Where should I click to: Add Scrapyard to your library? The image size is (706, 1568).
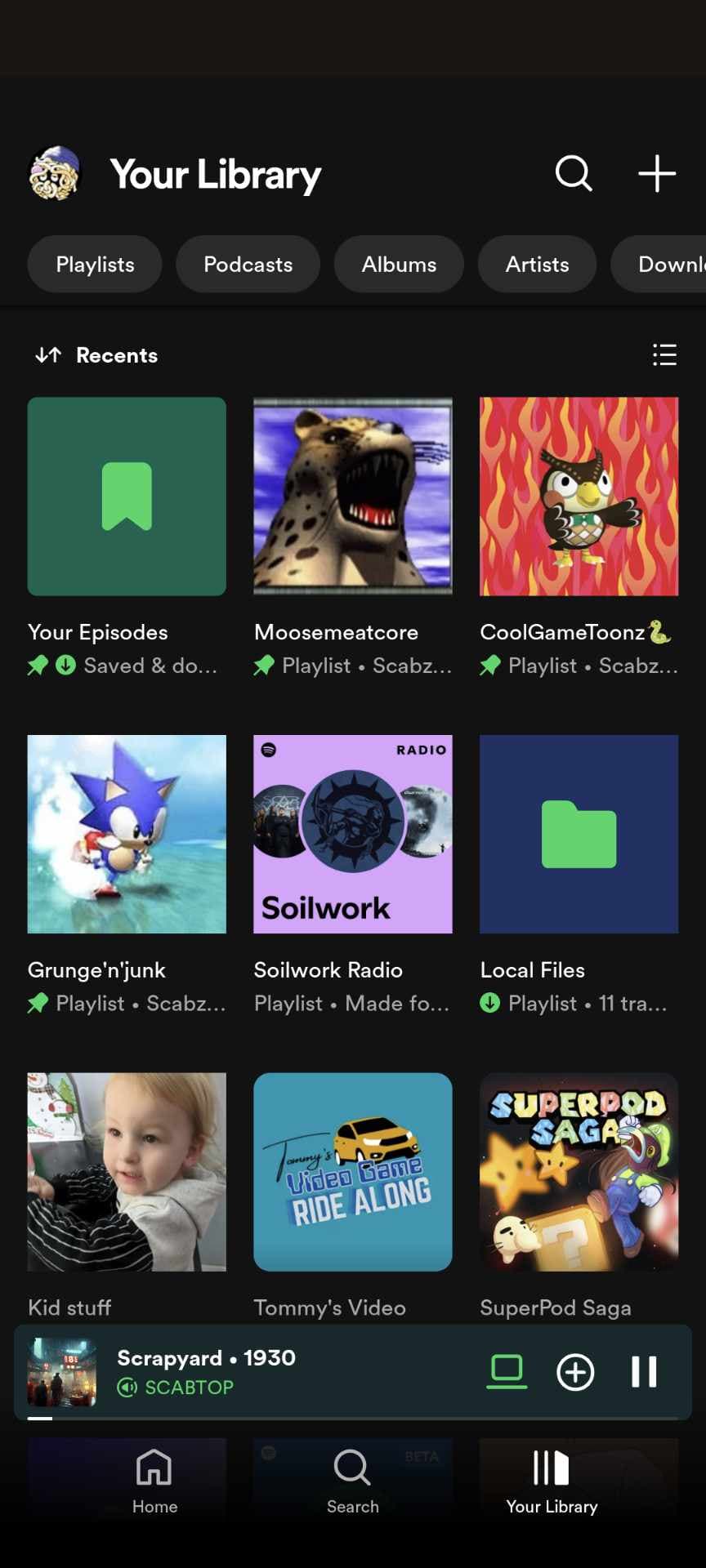coord(575,1372)
